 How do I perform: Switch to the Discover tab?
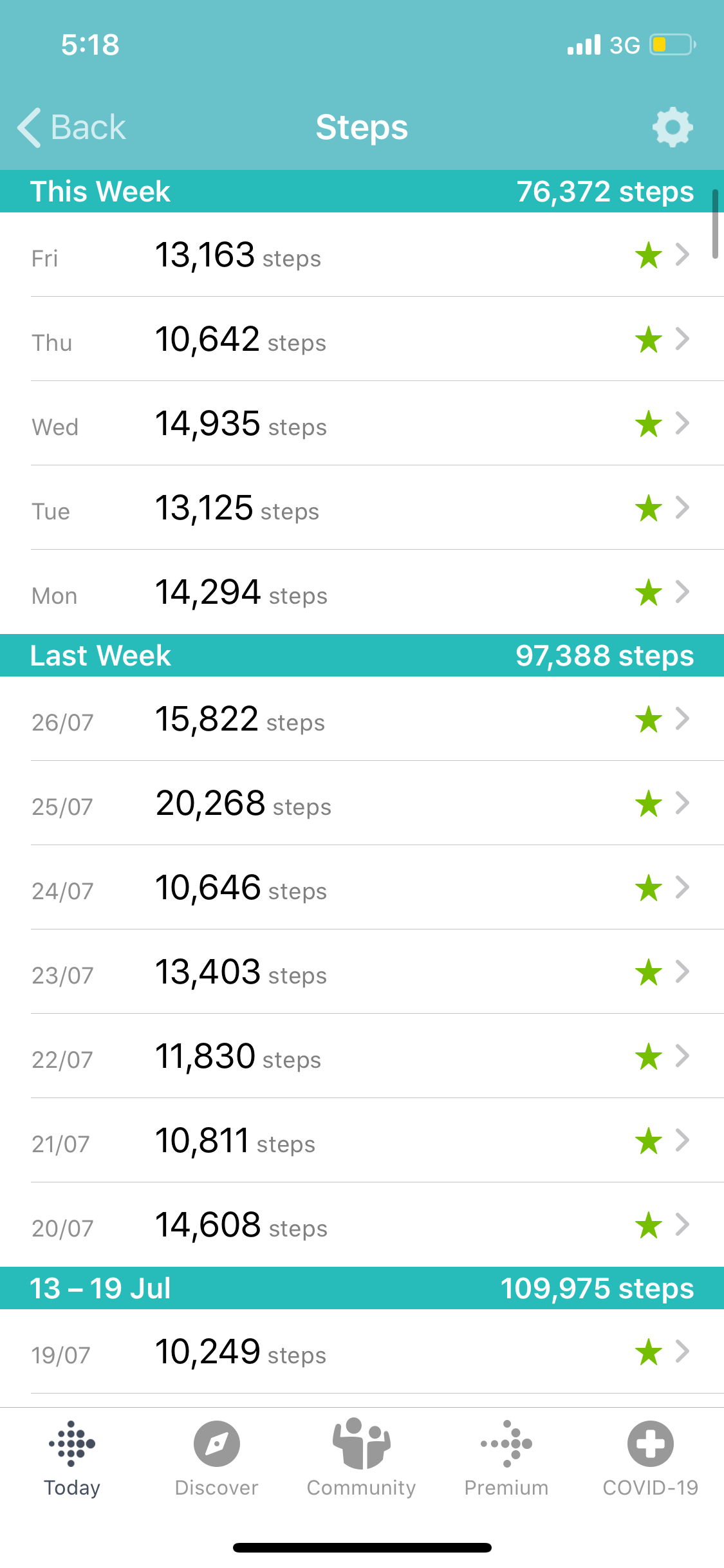[217, 1459]
